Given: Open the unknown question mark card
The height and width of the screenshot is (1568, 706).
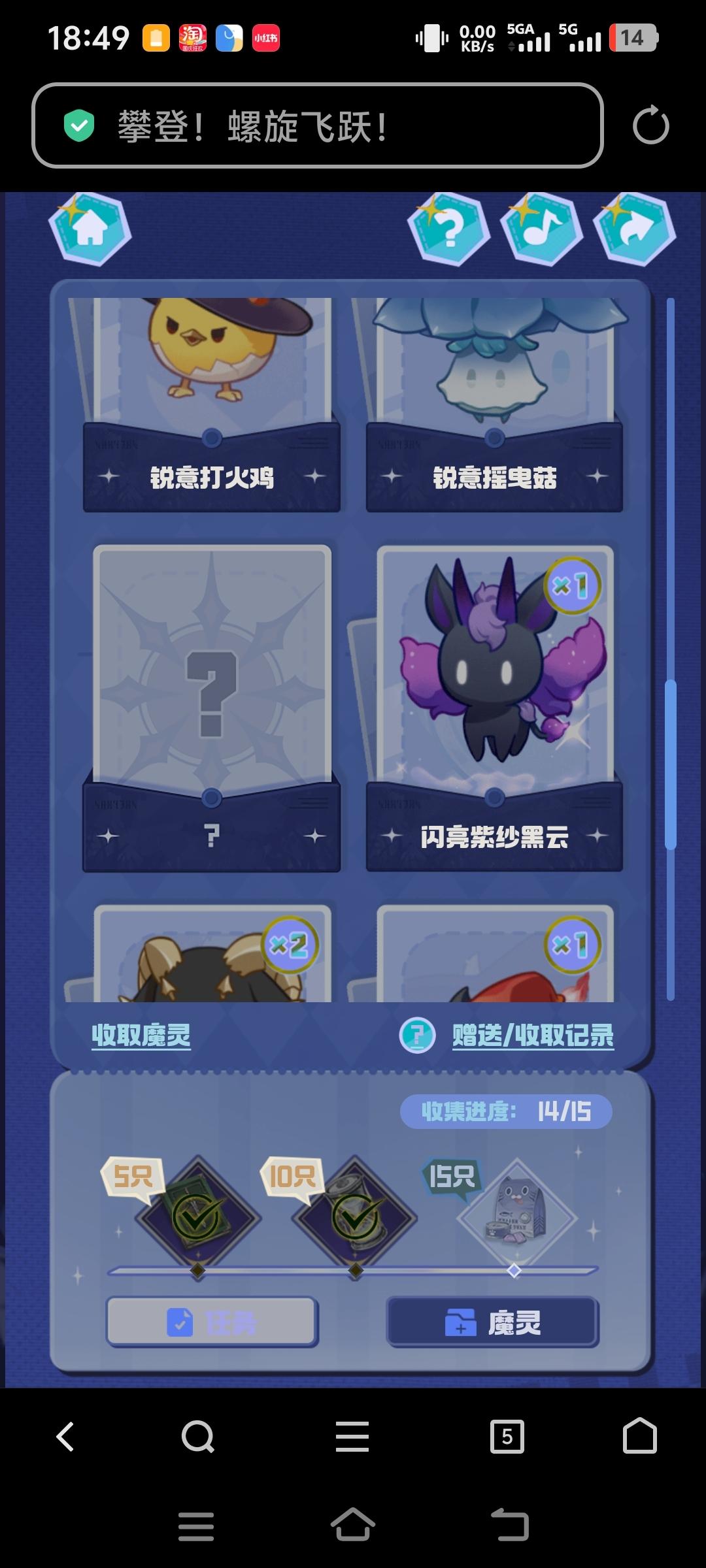Looking at the screenshot, I should tap(211, 706).
